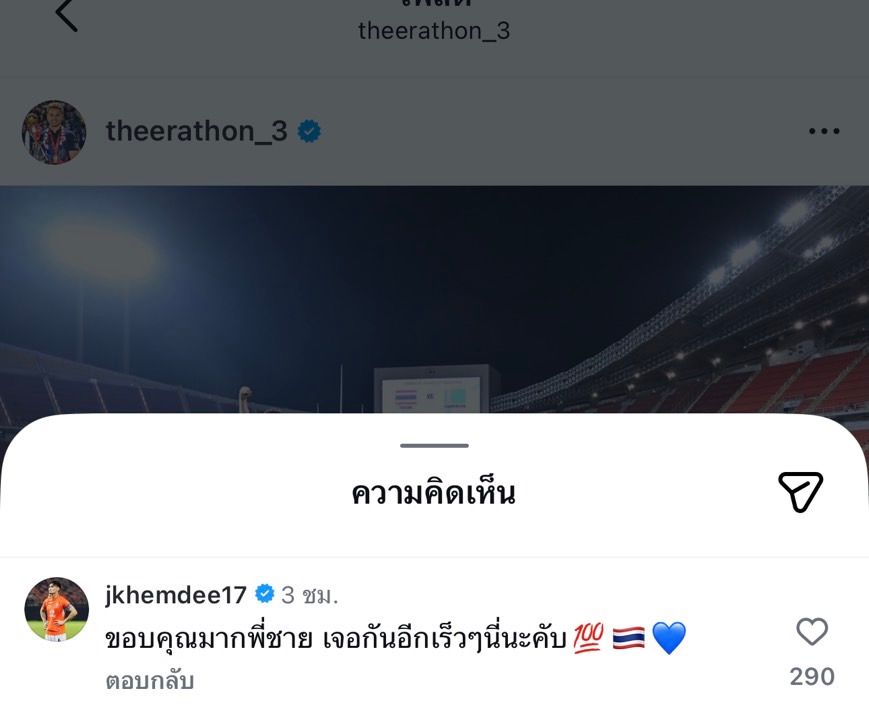Like jkhemdee17's comment
This screenshot has width=869, height=719.
tap(811, 632)
